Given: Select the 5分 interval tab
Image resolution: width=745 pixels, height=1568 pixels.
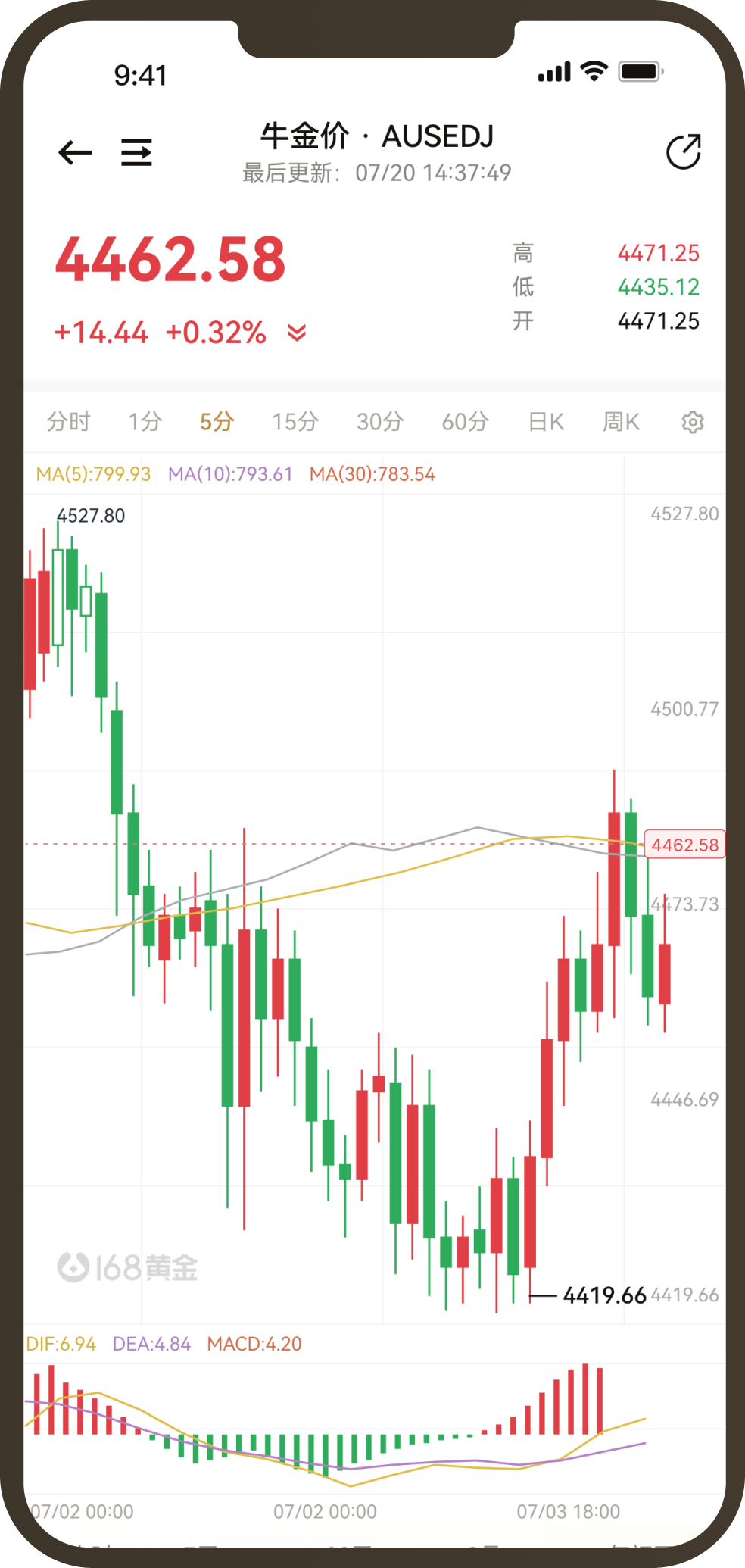Looking at the screenshot, I should tap(217, 421).
